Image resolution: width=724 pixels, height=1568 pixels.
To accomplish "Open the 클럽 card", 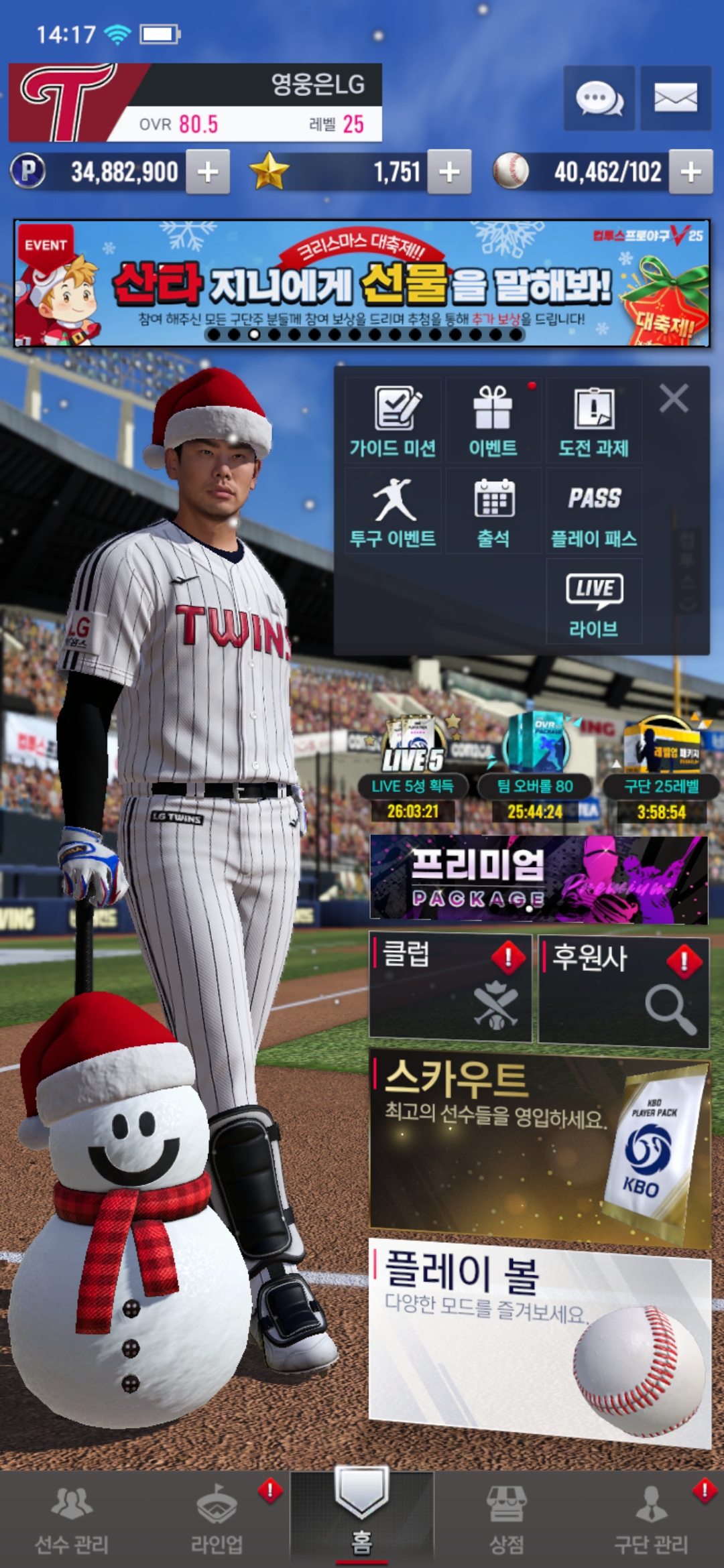I will pyautogui.click(x=450, y=988).
